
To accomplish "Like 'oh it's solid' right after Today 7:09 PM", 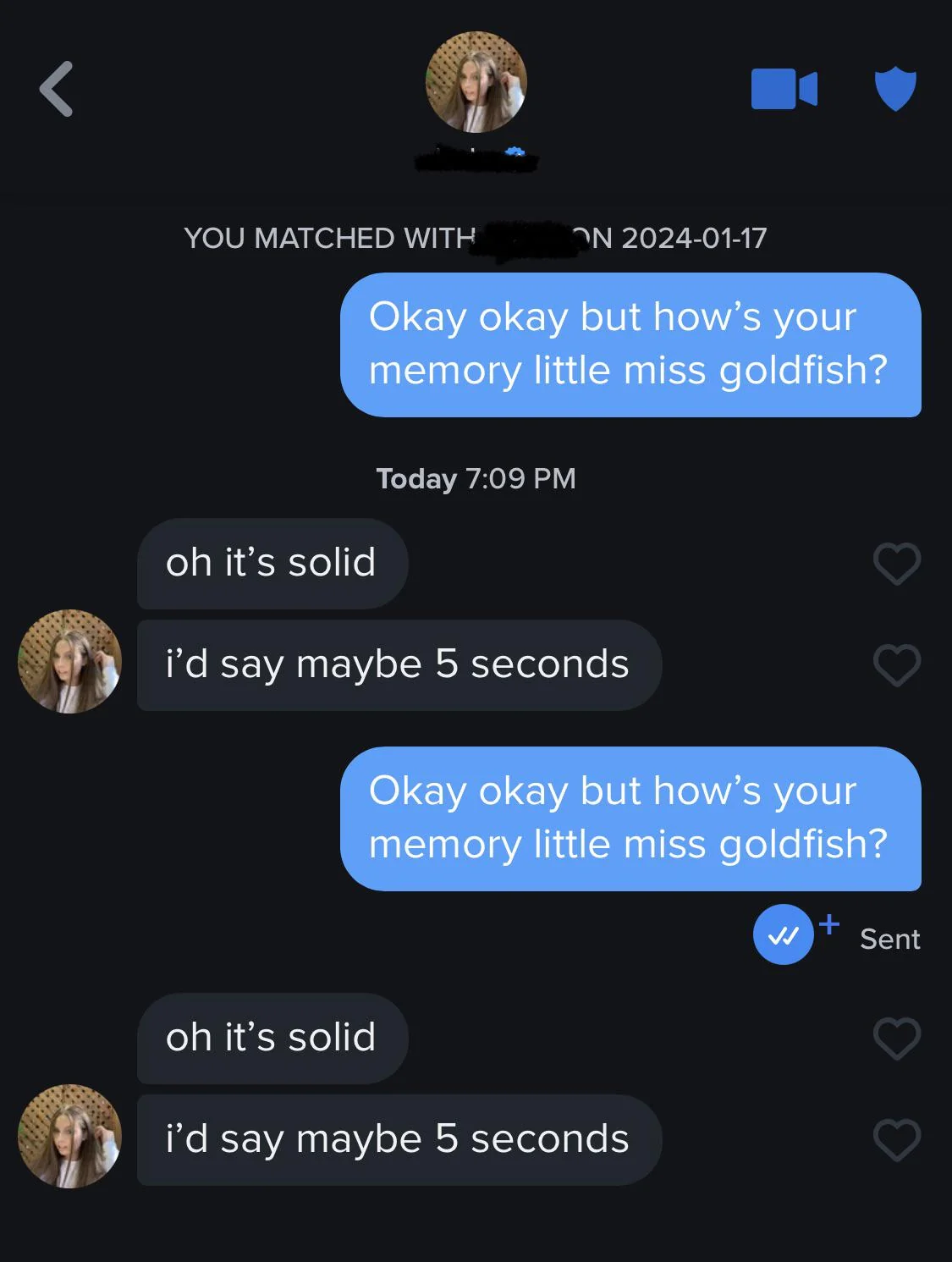I will [x=896, y=564].
